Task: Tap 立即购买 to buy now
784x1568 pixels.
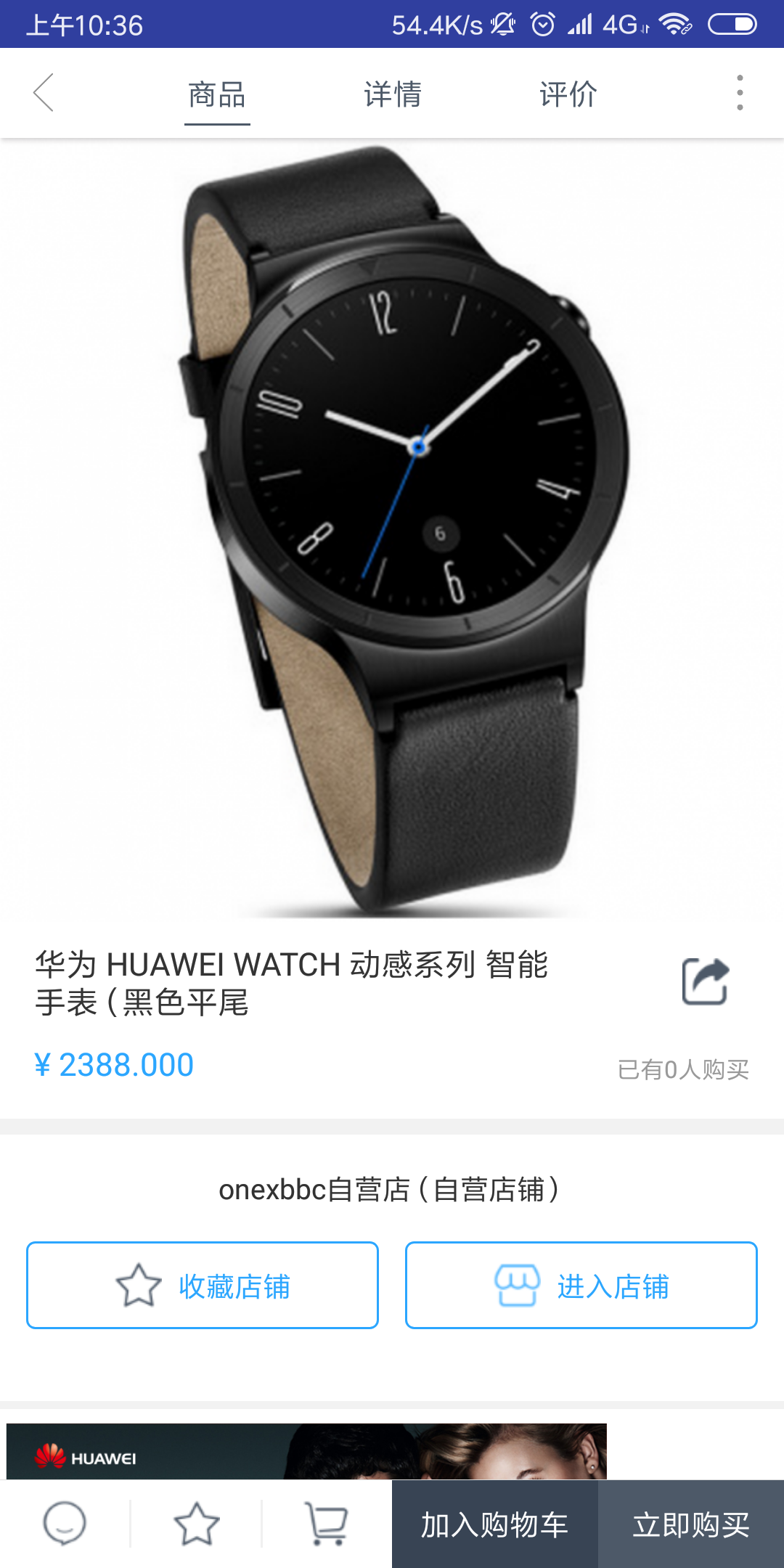Action: click(691, 1524)
